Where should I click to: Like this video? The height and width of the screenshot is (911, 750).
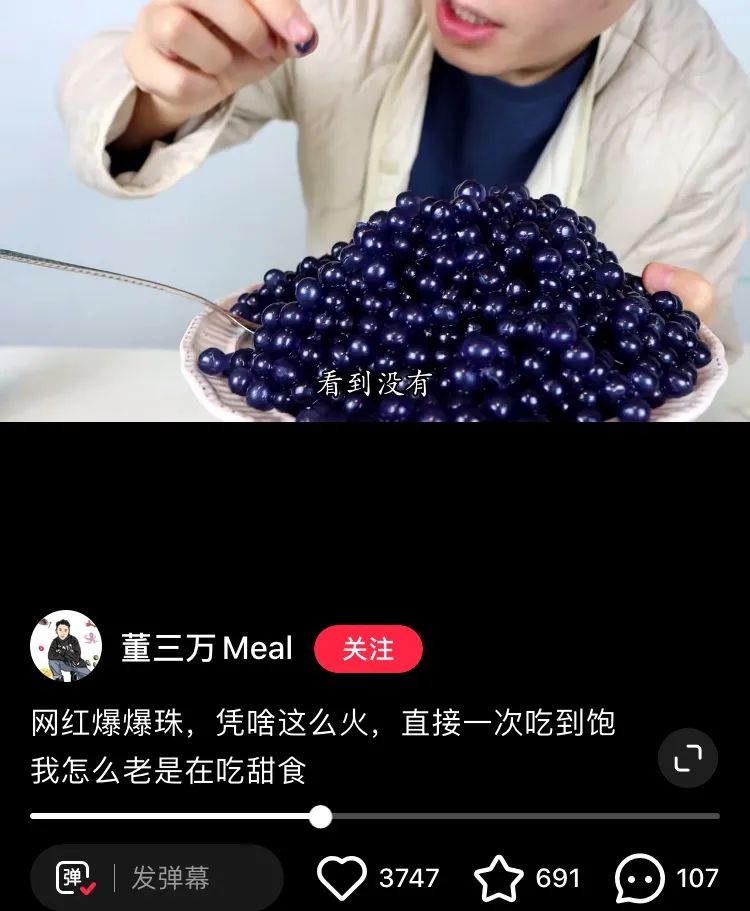[342, 878]
